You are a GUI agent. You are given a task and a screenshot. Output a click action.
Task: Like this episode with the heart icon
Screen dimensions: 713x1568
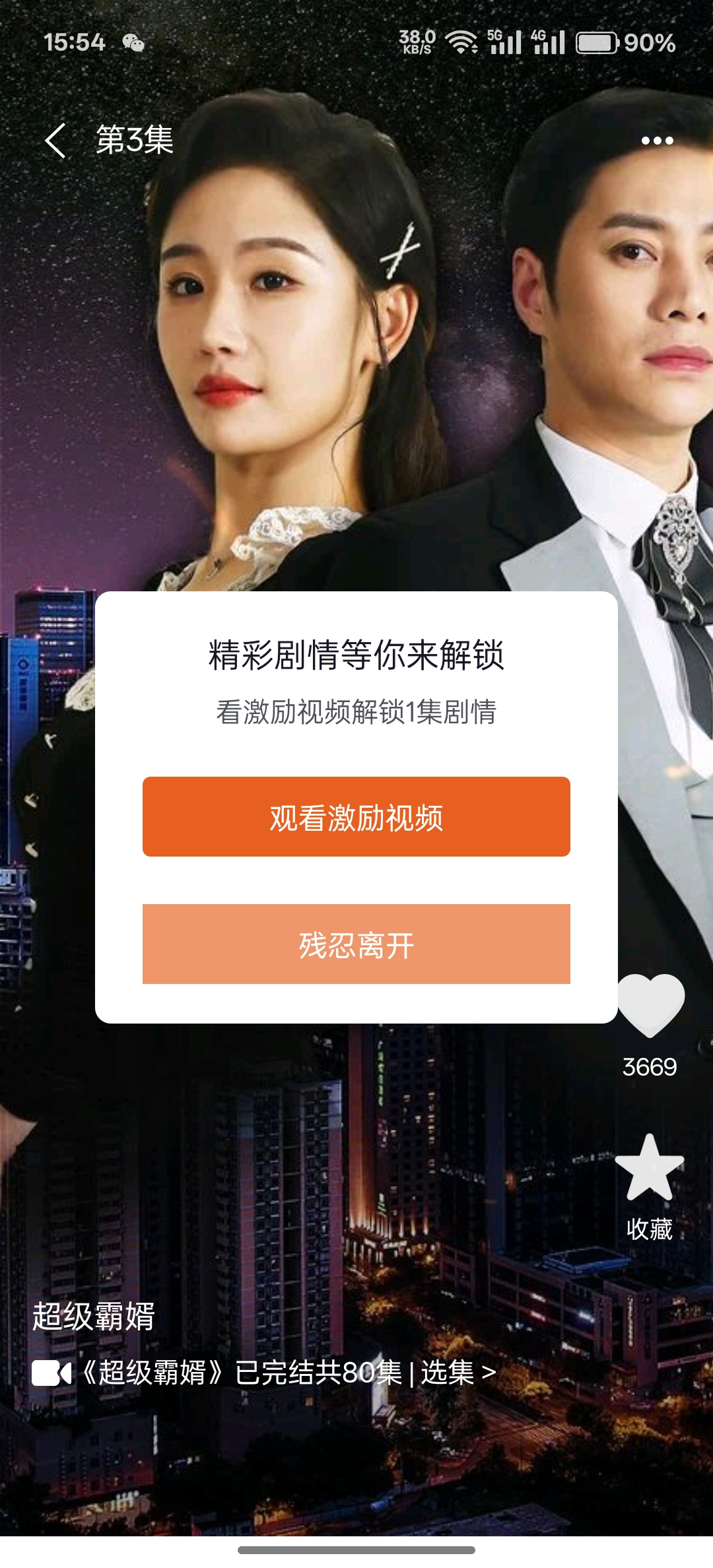click(x=650, y=1005)
